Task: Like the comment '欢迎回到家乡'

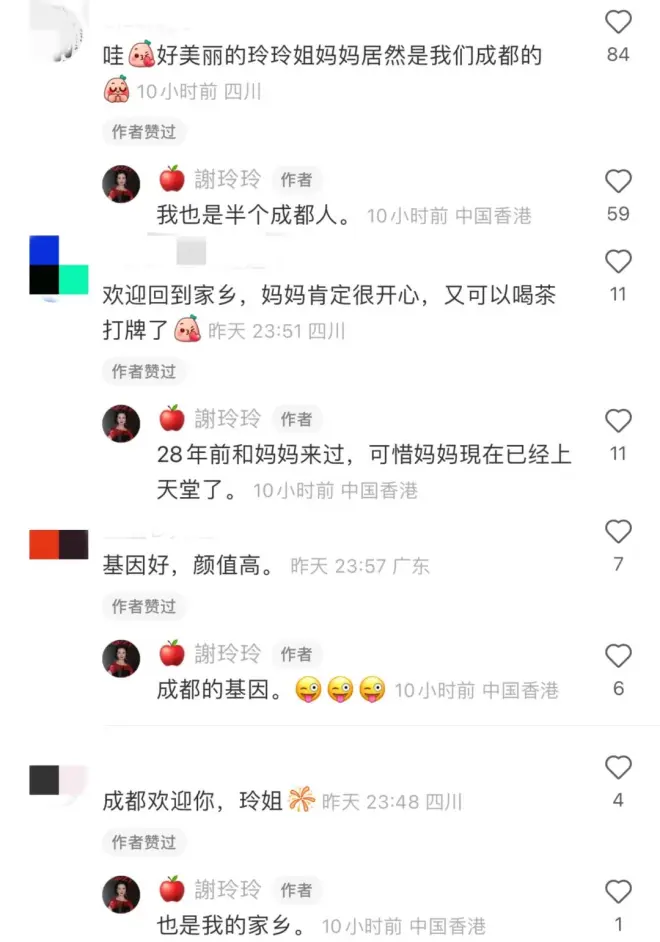Action: tap(619, 262)
